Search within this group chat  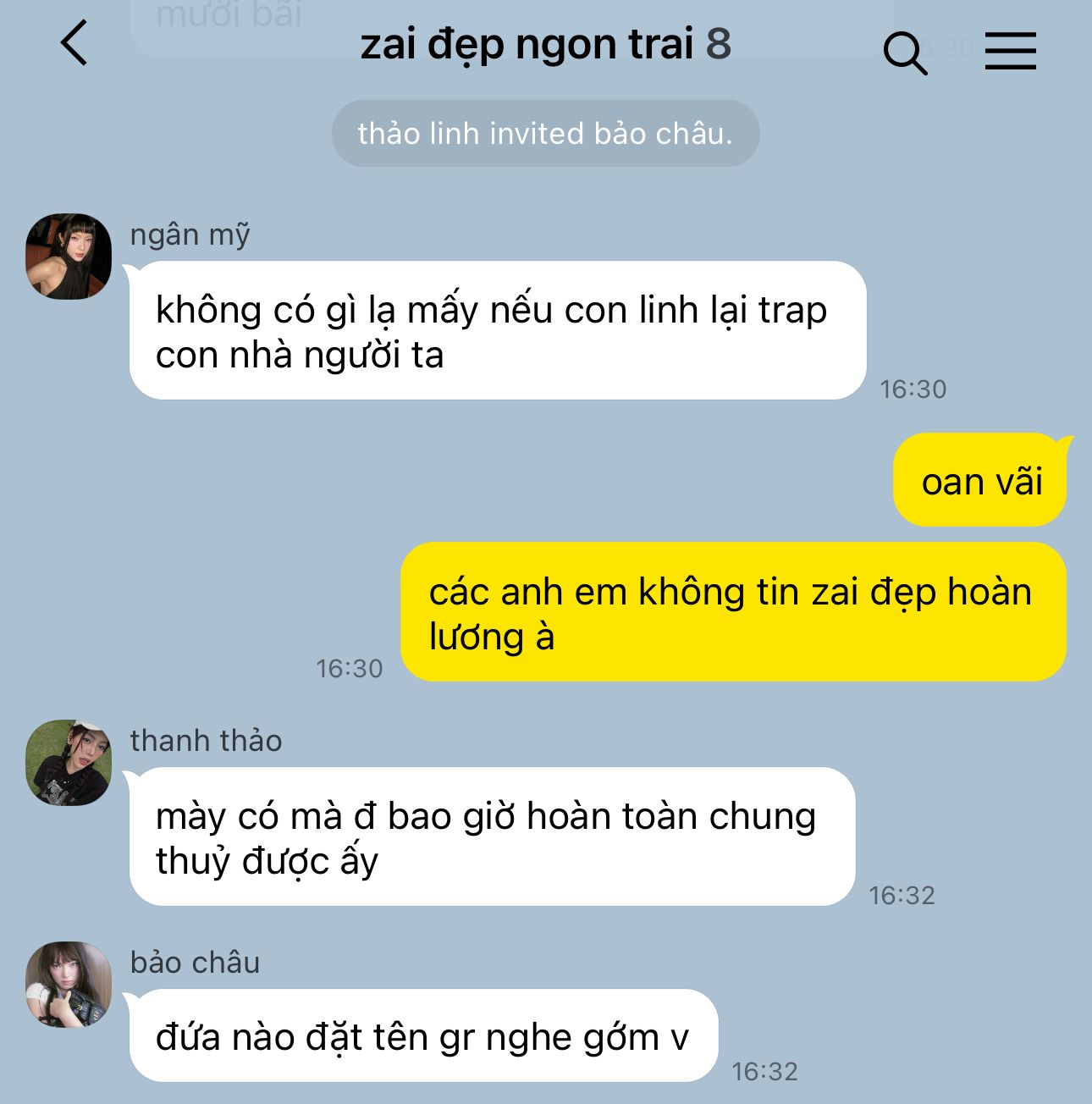tap(904, 52)
